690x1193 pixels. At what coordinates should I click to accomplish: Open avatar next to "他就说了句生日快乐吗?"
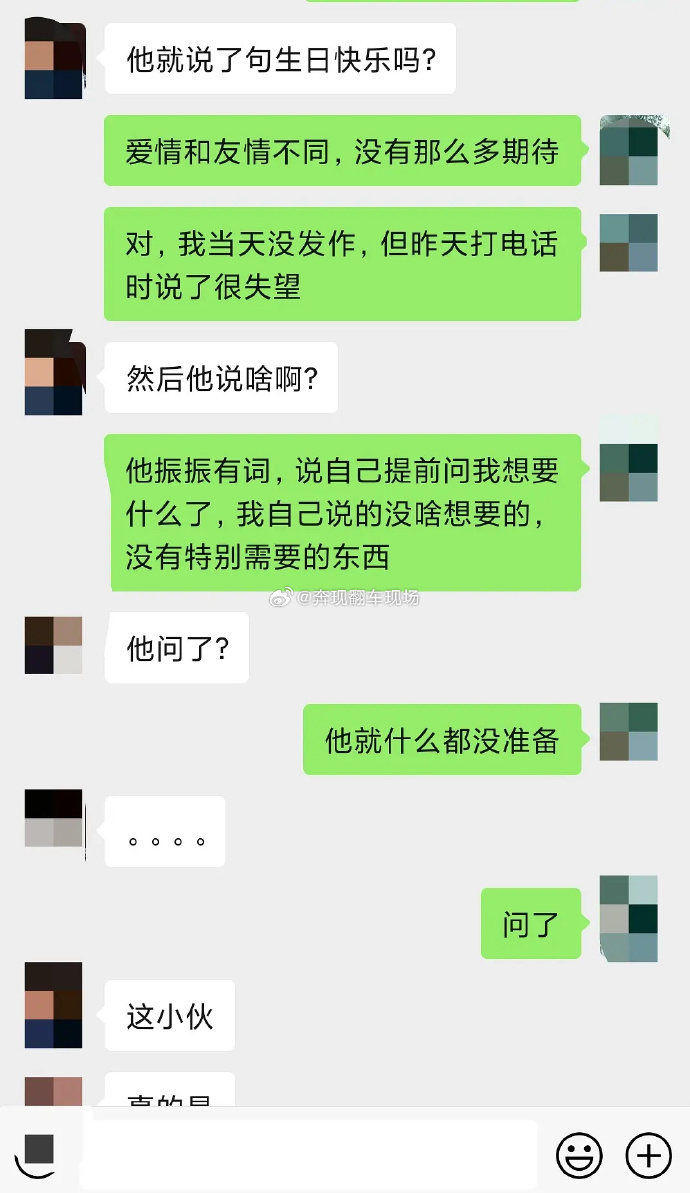pyautogui.click(x=54, y=62)
